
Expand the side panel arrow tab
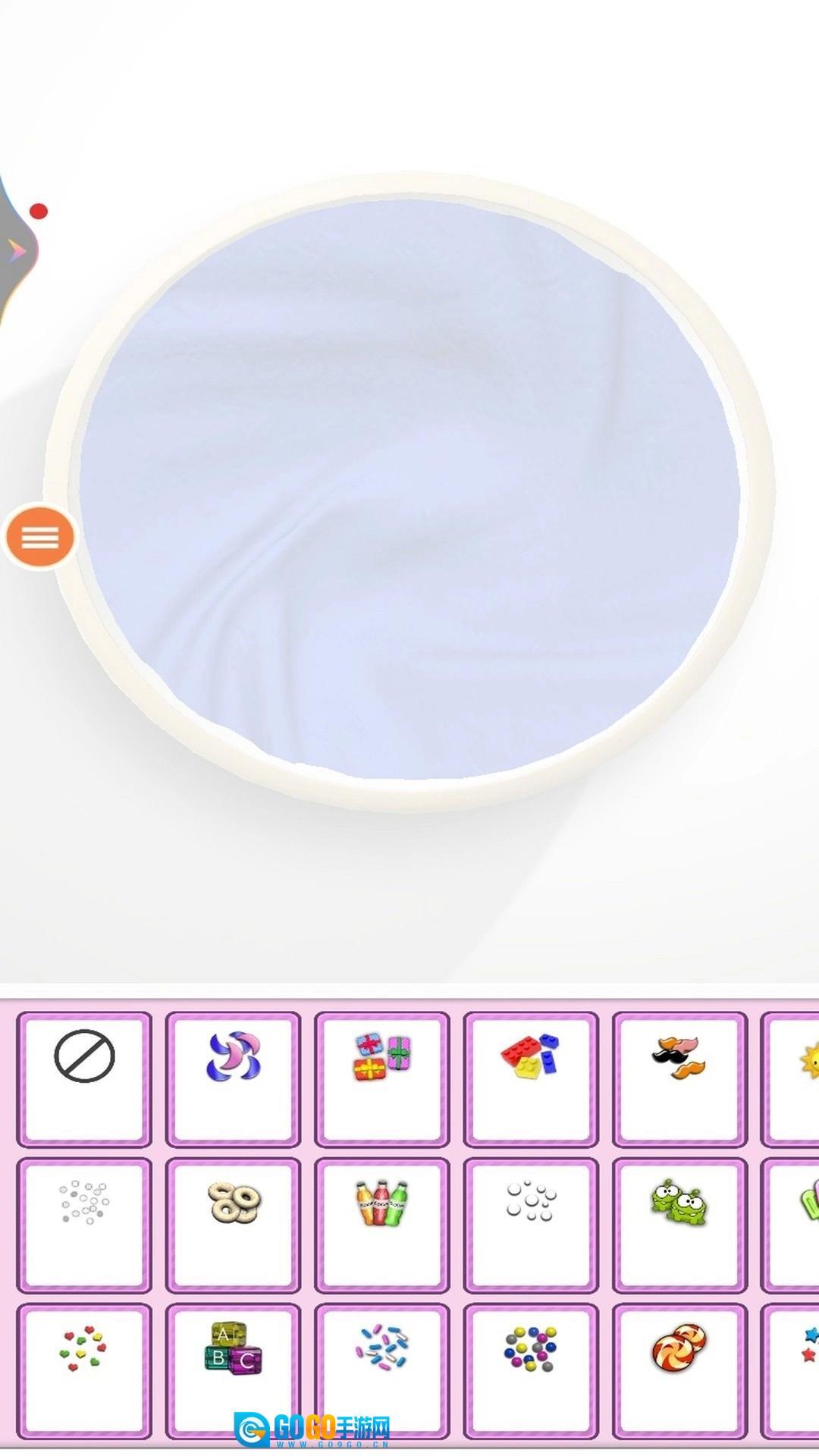(x=17, y=250)
